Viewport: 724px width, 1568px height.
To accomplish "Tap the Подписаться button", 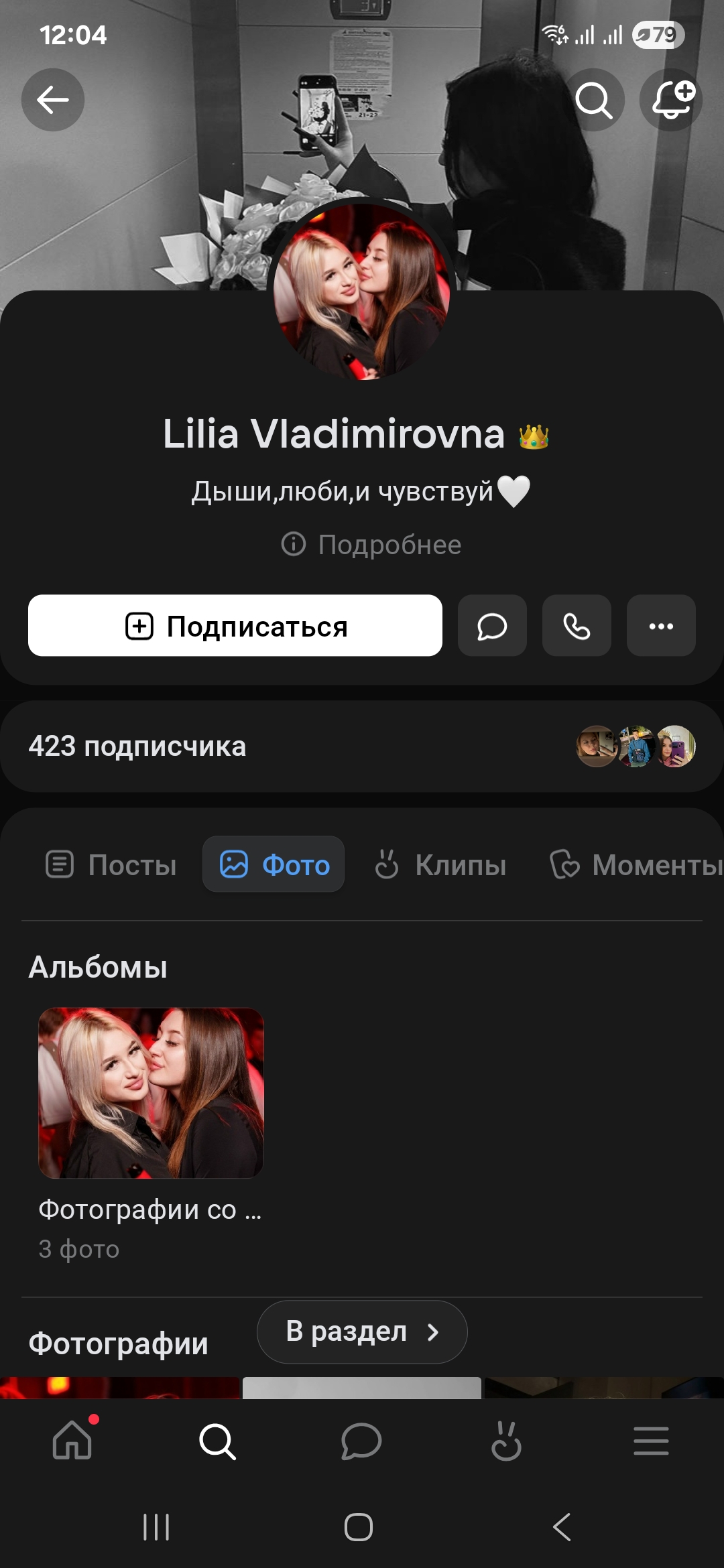I will click(x=235, y=626).
